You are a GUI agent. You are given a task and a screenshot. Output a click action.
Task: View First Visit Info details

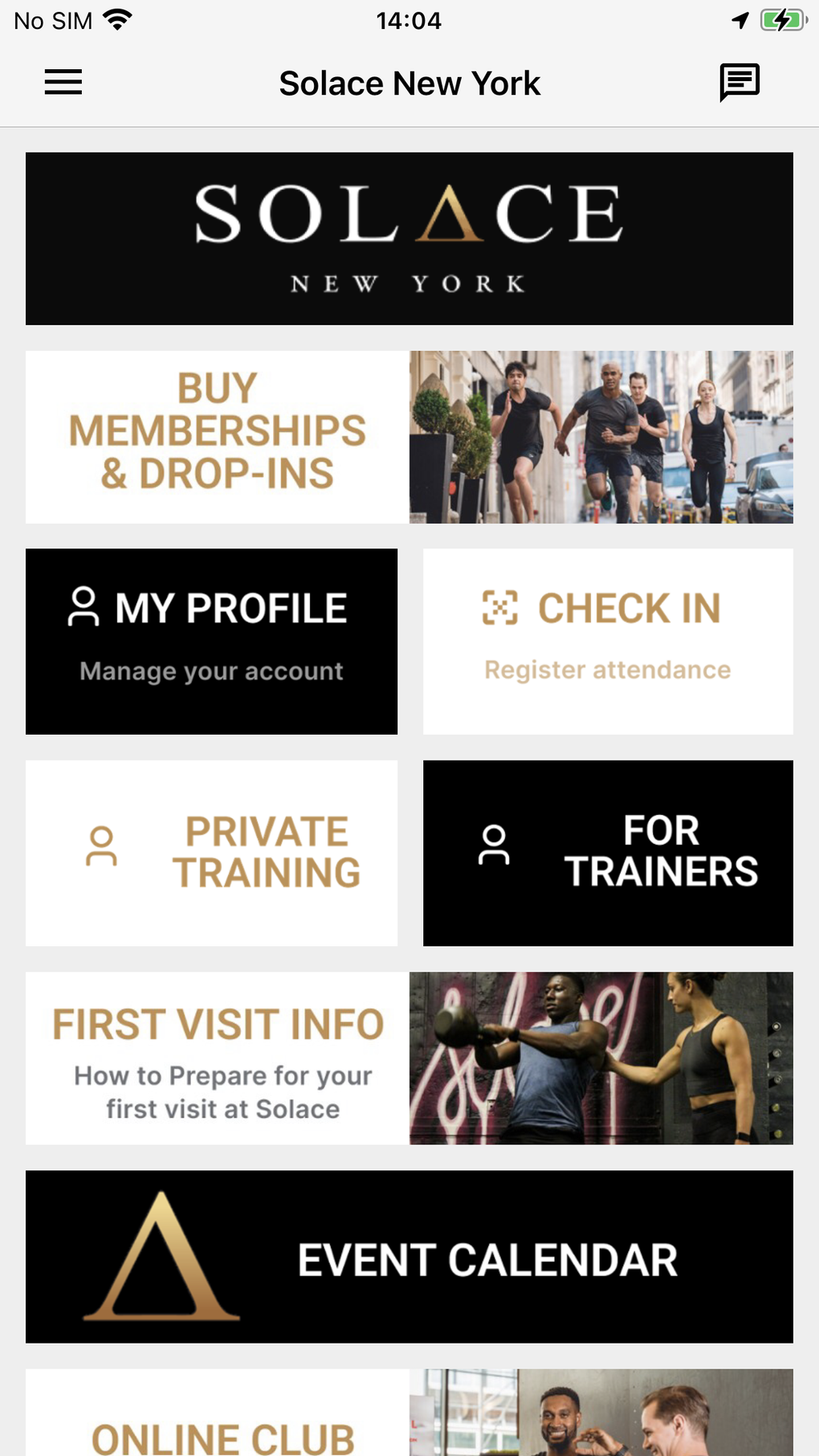point(217,1058)
